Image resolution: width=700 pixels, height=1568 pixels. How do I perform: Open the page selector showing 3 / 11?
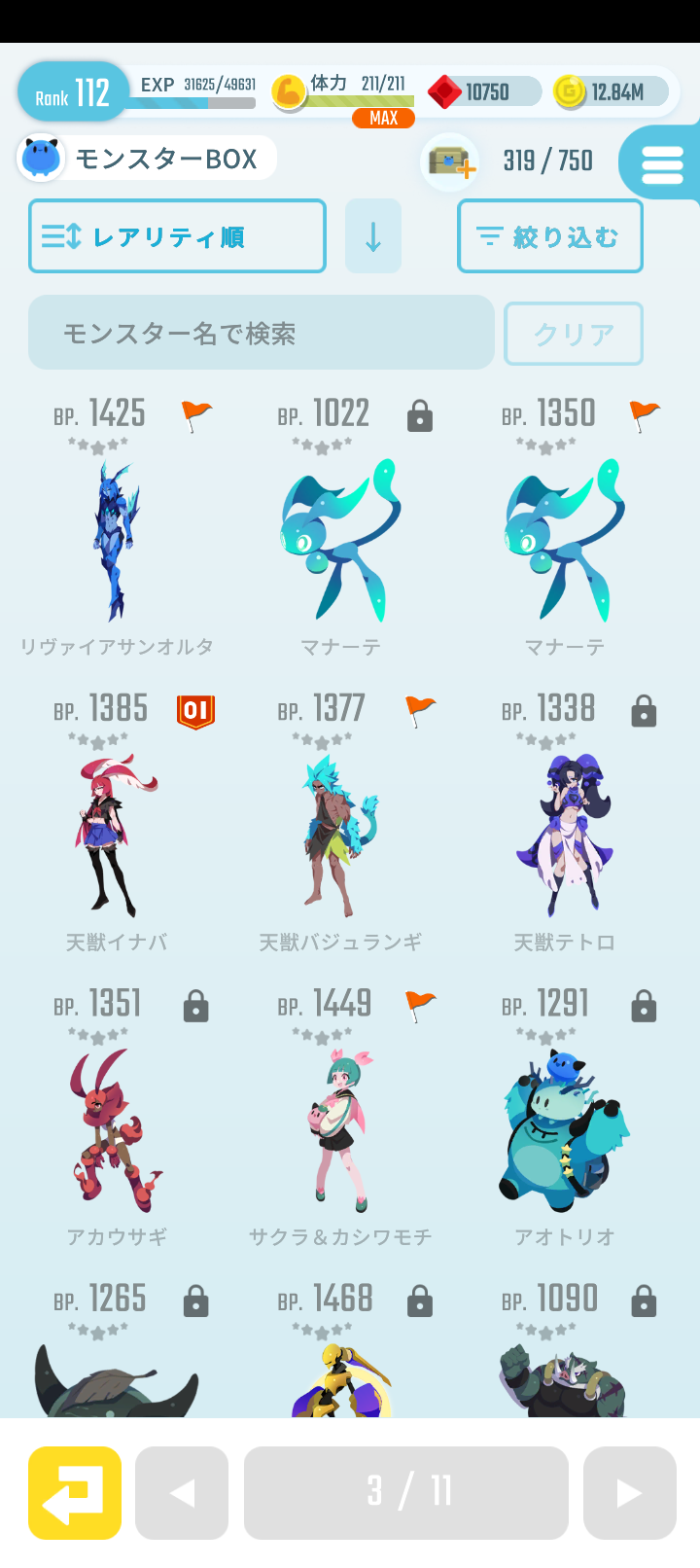click(x=406, y=1492)
